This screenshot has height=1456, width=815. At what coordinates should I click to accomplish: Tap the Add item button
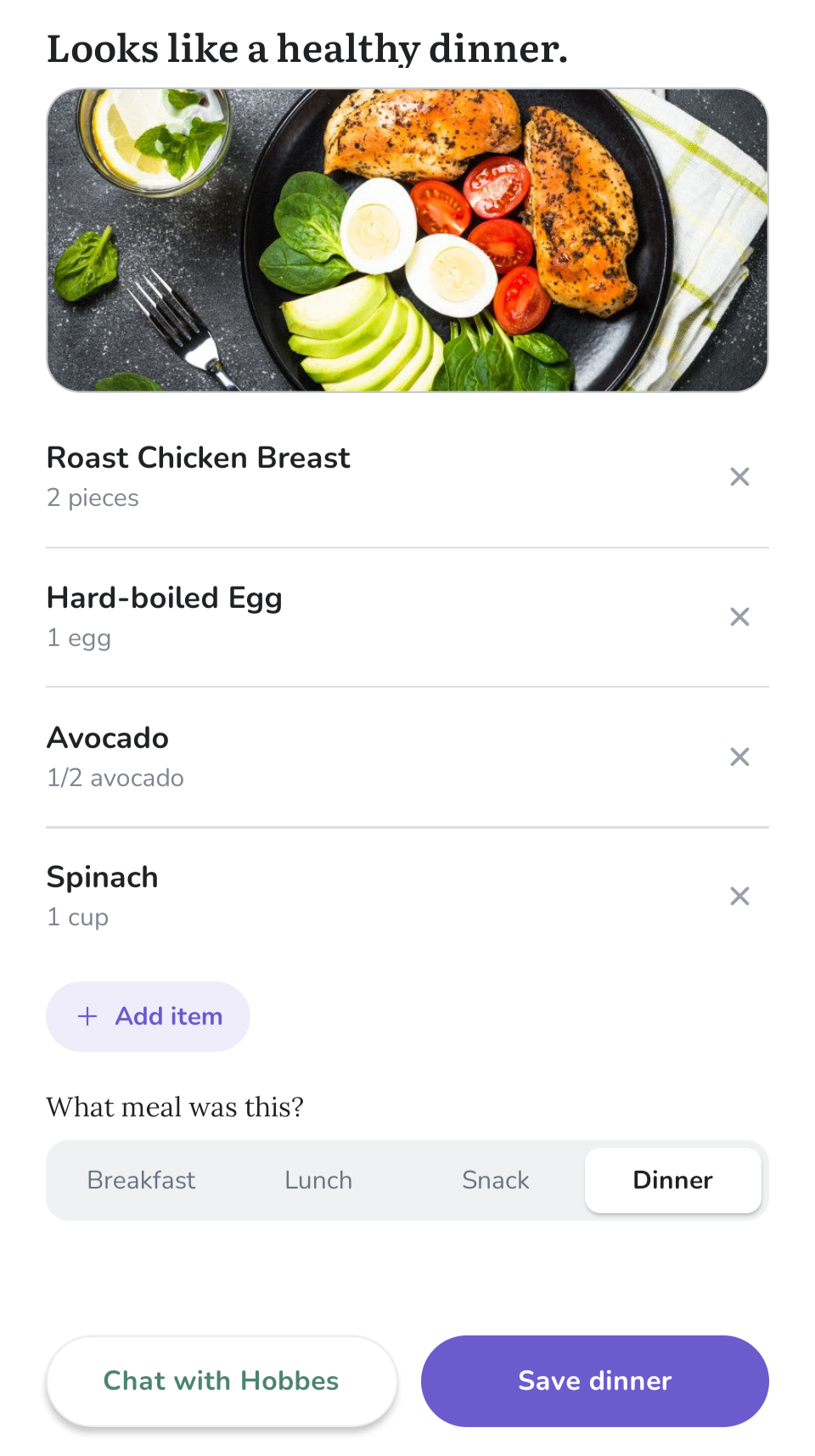[149, 1016]
